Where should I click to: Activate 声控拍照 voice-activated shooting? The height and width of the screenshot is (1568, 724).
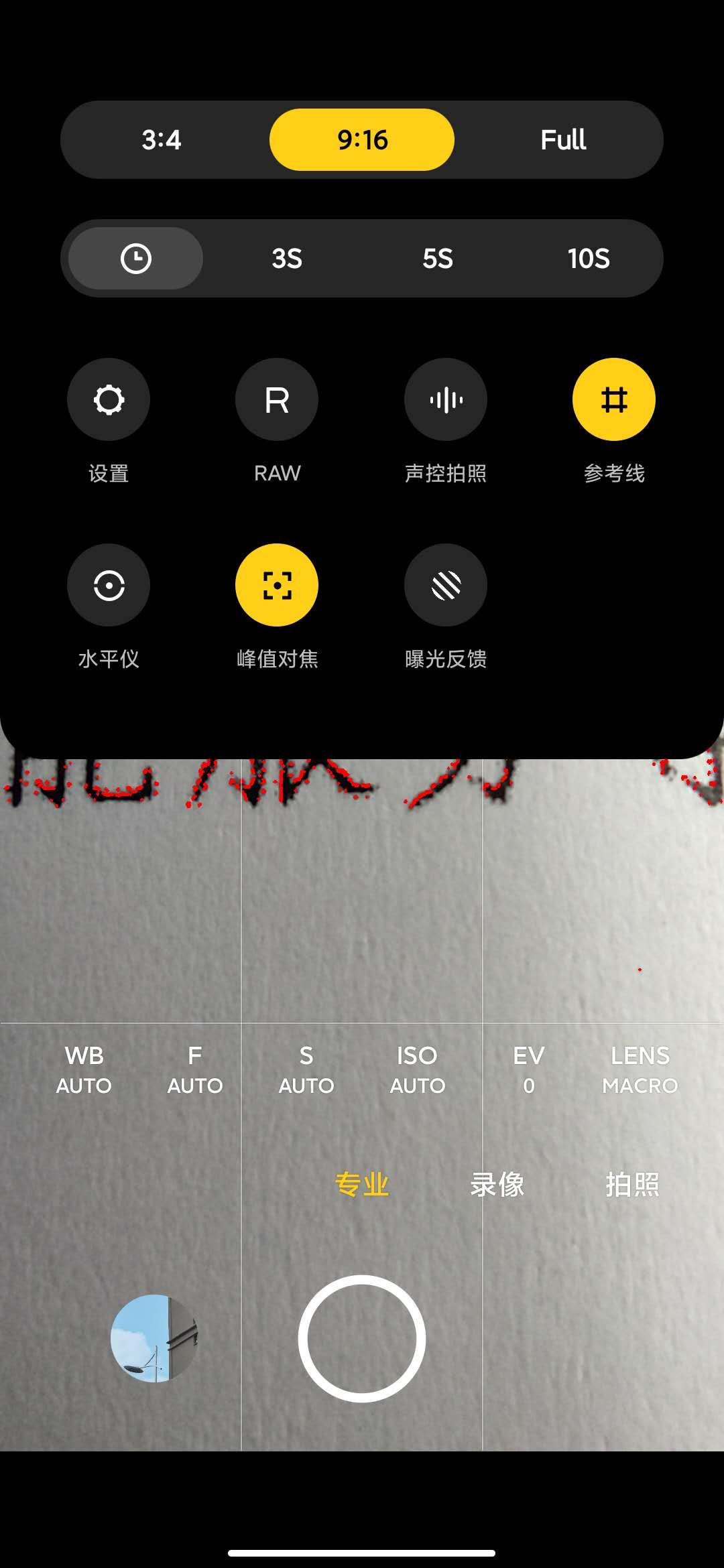(x=445, y=399)
